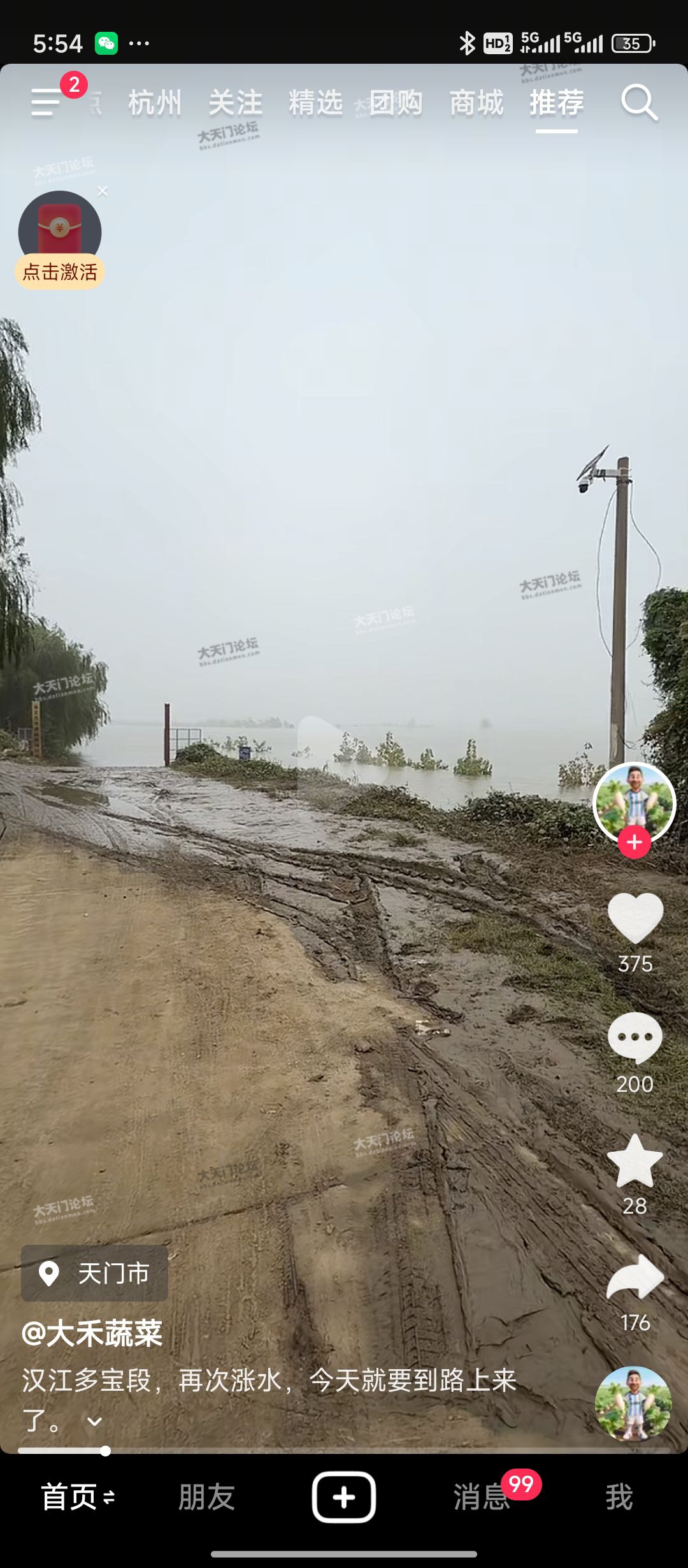Open the comments section
Image resolution: width=688 pixels, height=1568 pixels.
click(x=635, y=1038)
